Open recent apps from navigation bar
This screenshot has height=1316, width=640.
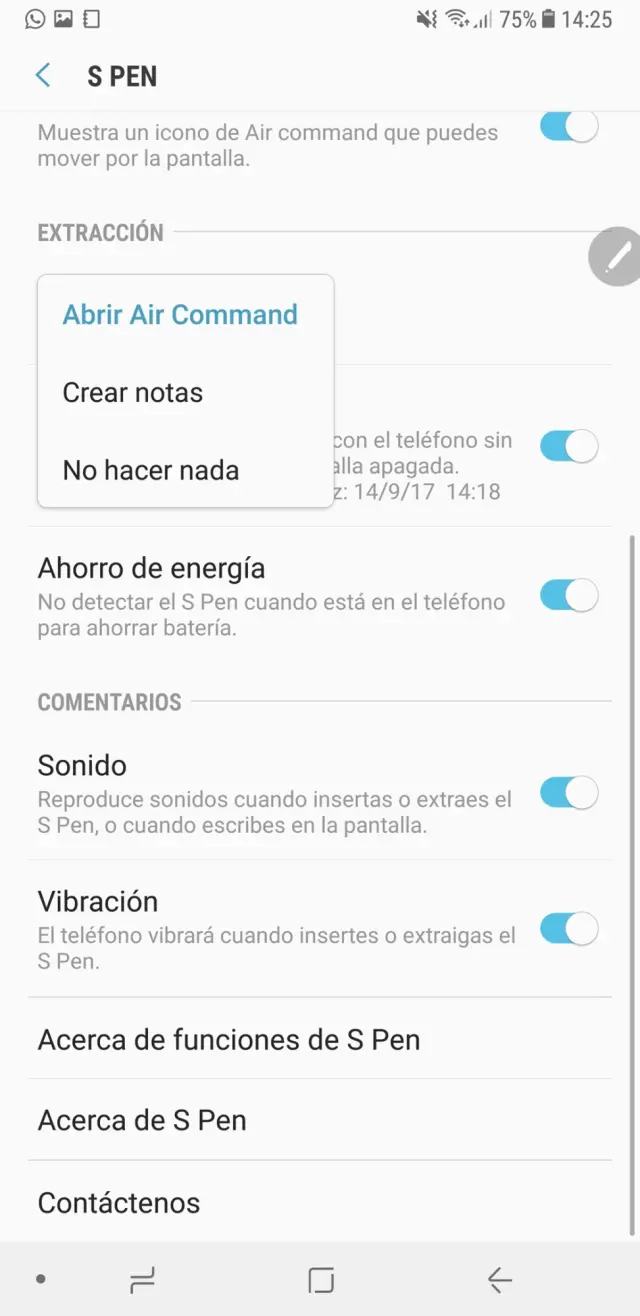[x=143, y=1279]
